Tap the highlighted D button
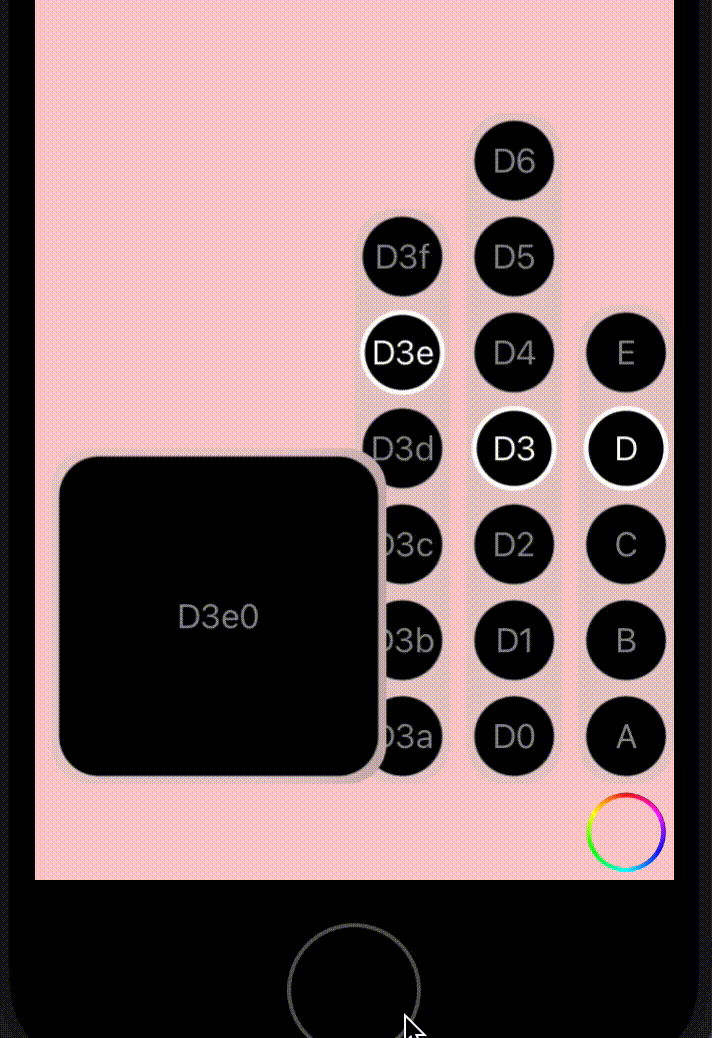The image size is (712, 1038). (x=626, y=449)
